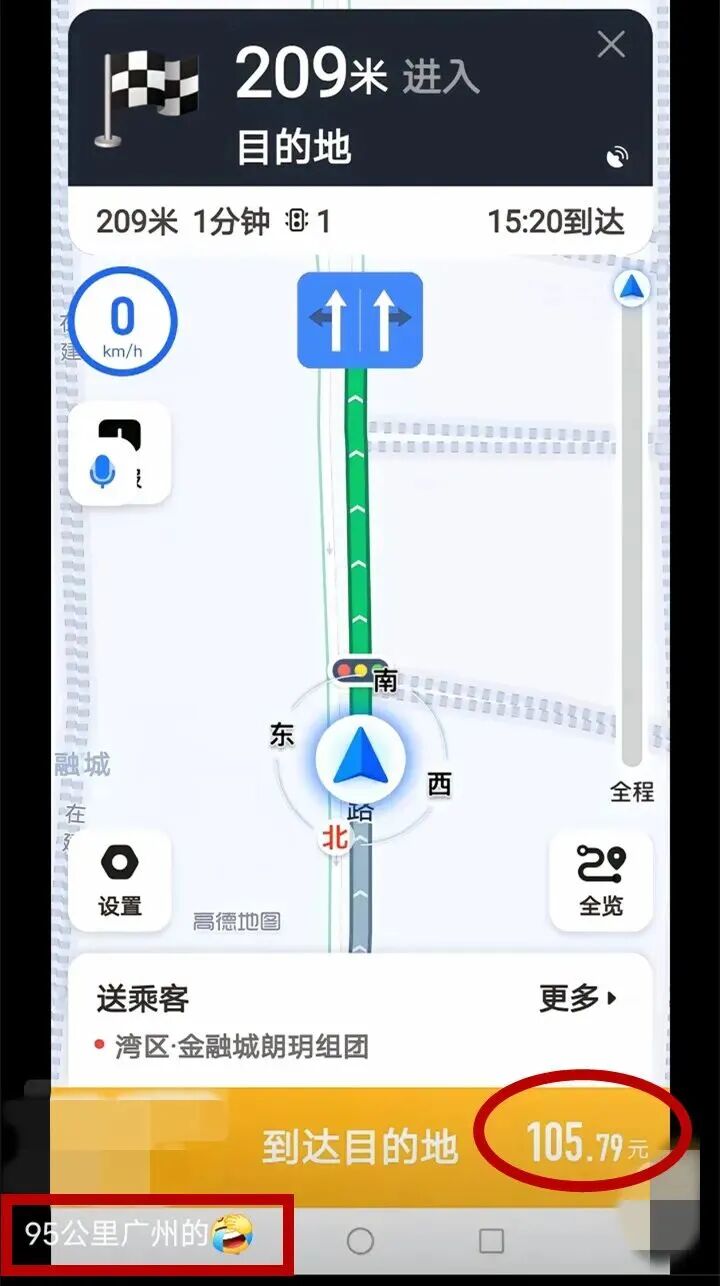The image size is (720, 1286).
Task: Activate the microphone voice assistant
Action: [x=104, y=471]
